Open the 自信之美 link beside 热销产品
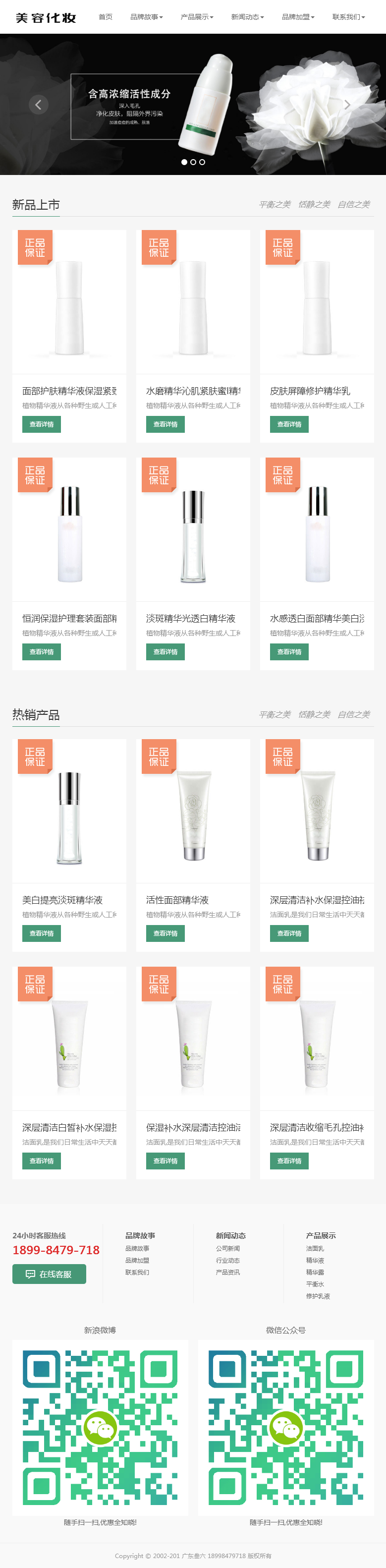This screenshot has width=386, height=1568. 354,715
